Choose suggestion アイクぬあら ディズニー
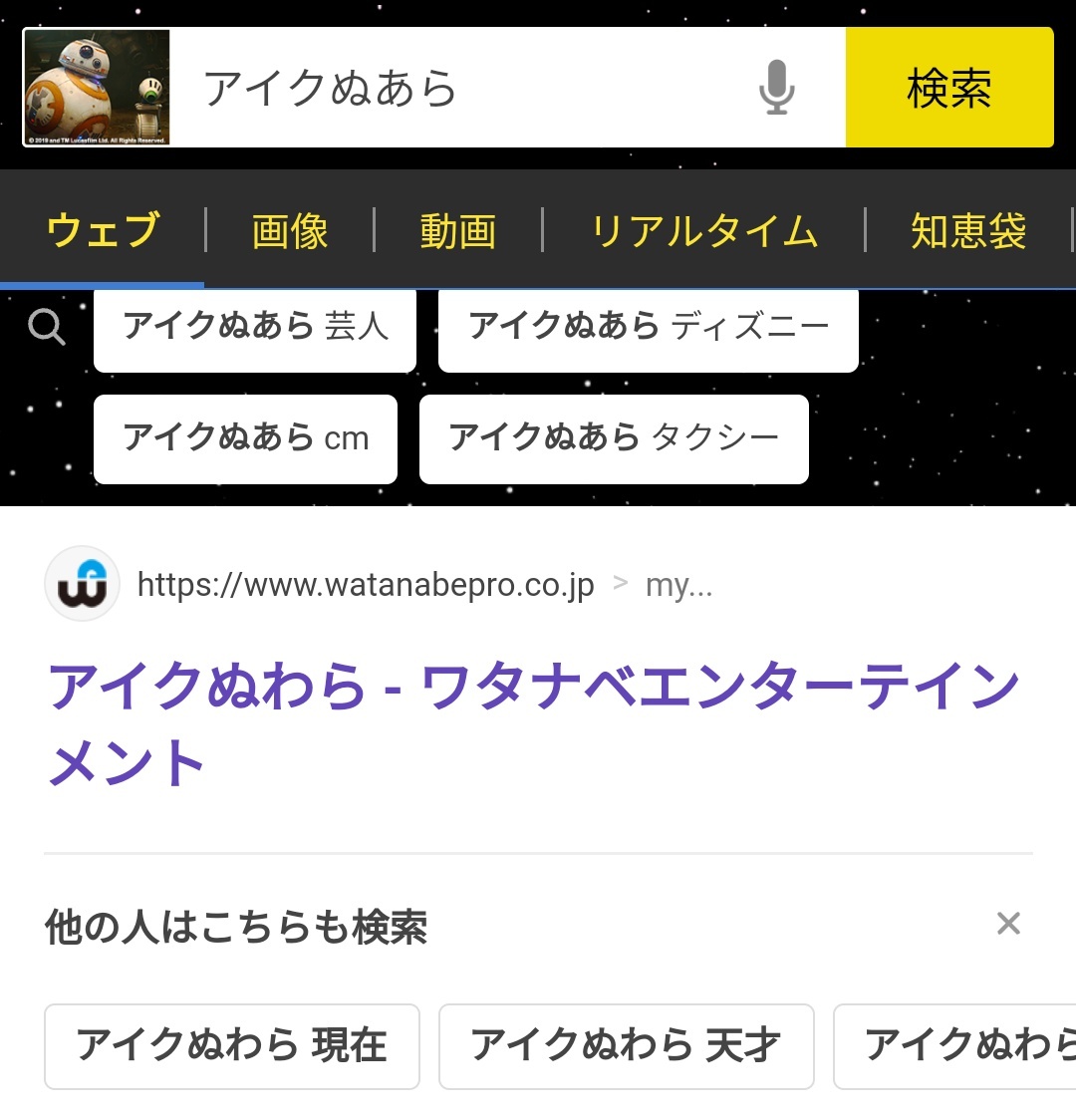The width and height of the screenshot is (1076, 1120). (648, 327)
